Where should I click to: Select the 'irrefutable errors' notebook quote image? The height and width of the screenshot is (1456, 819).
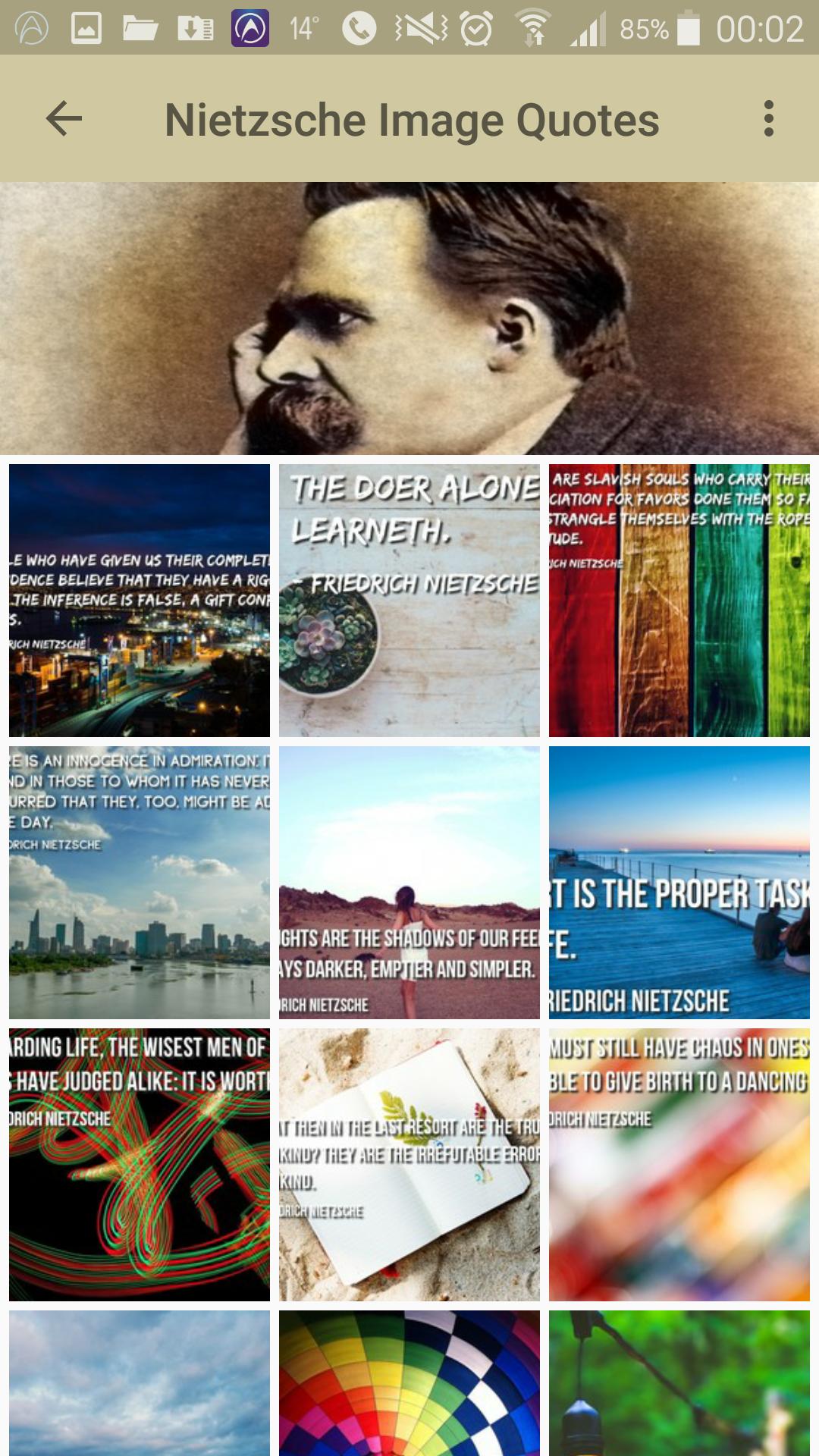[x=409, y=1164]
